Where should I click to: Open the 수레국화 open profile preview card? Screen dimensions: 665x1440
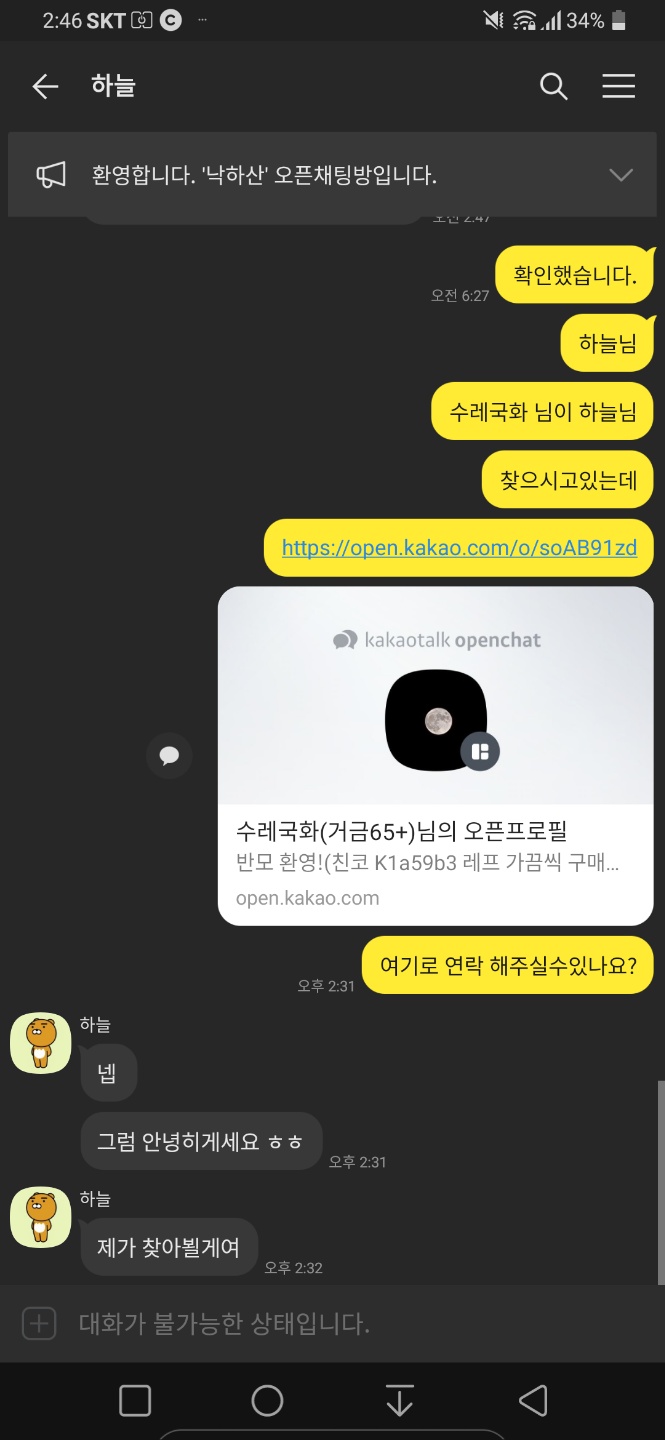tap(435, 755)
